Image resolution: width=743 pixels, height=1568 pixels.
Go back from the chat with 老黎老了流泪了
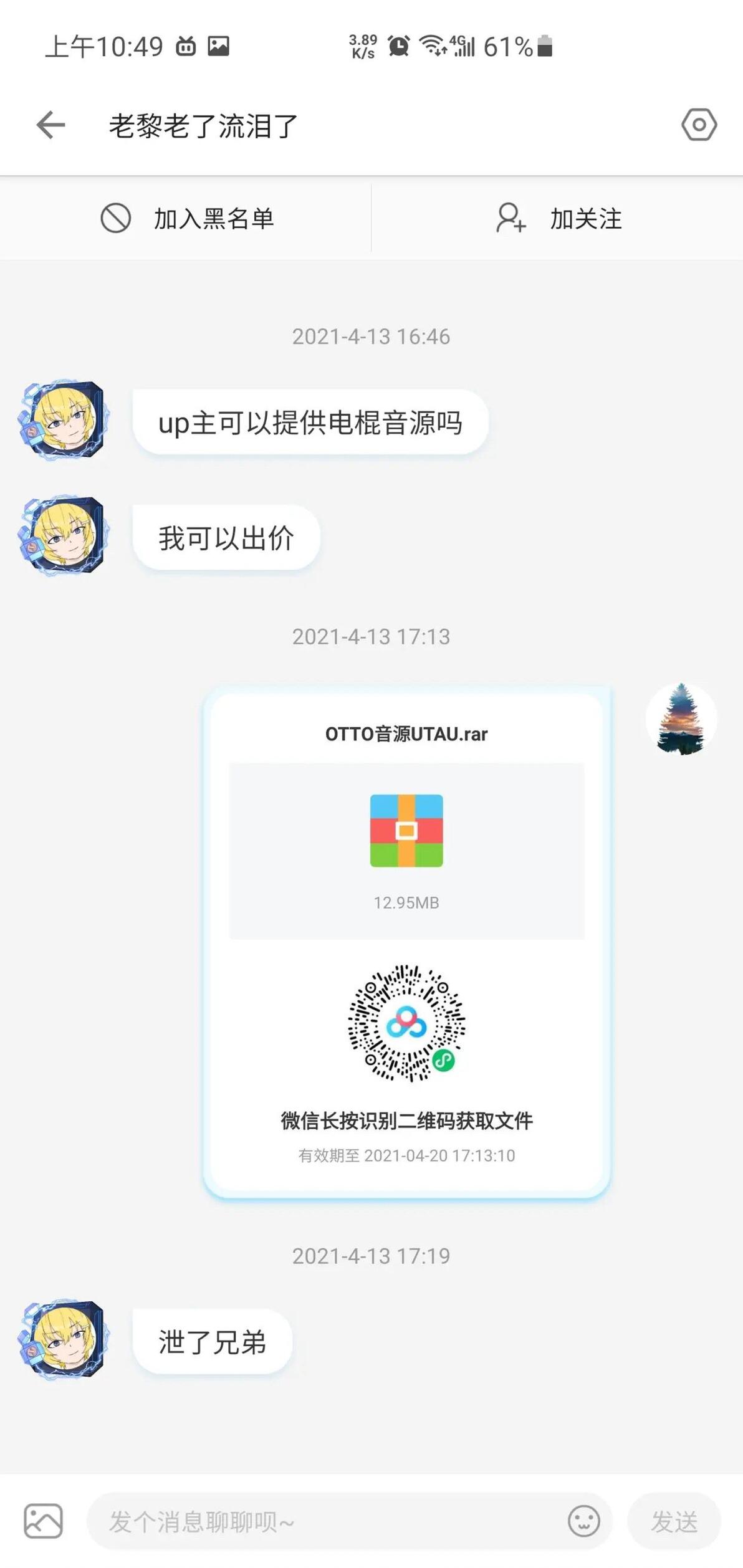[51, 125]
